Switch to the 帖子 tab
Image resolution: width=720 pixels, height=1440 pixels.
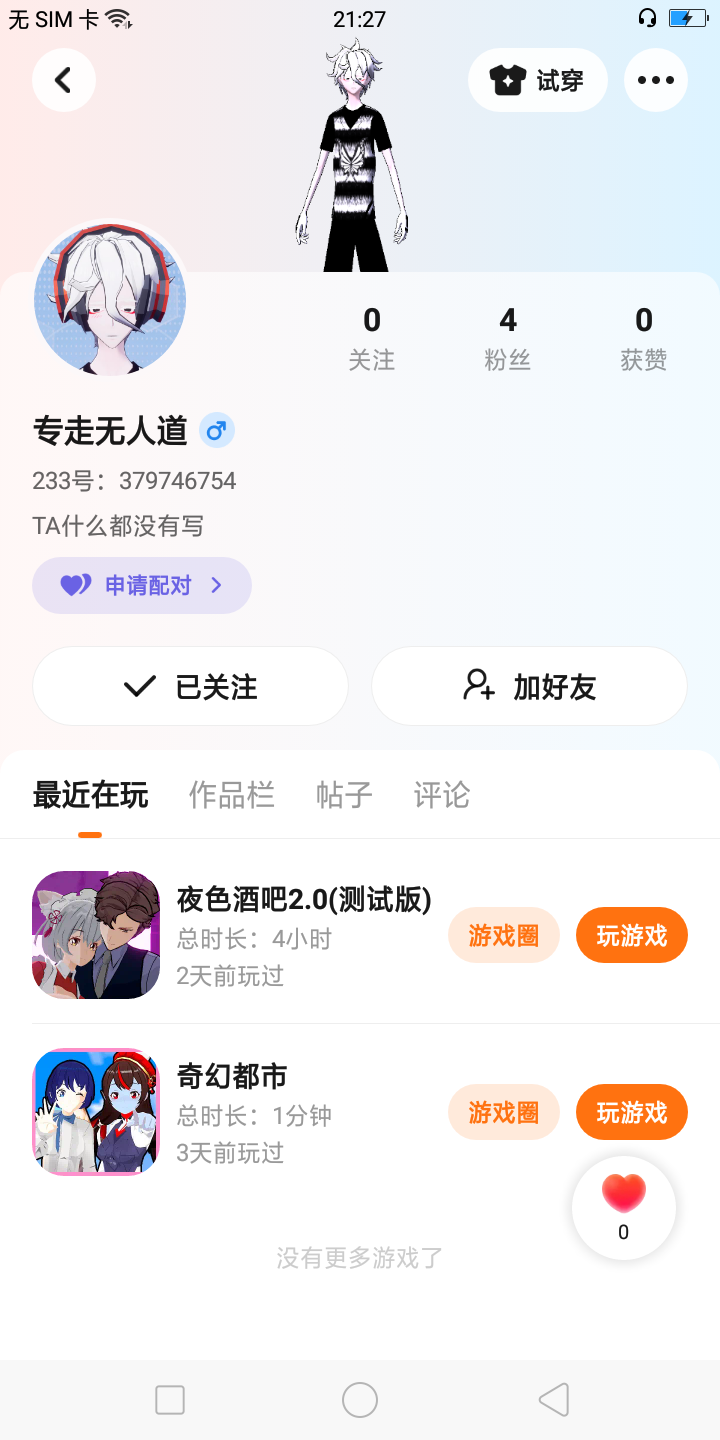point(344,795)
